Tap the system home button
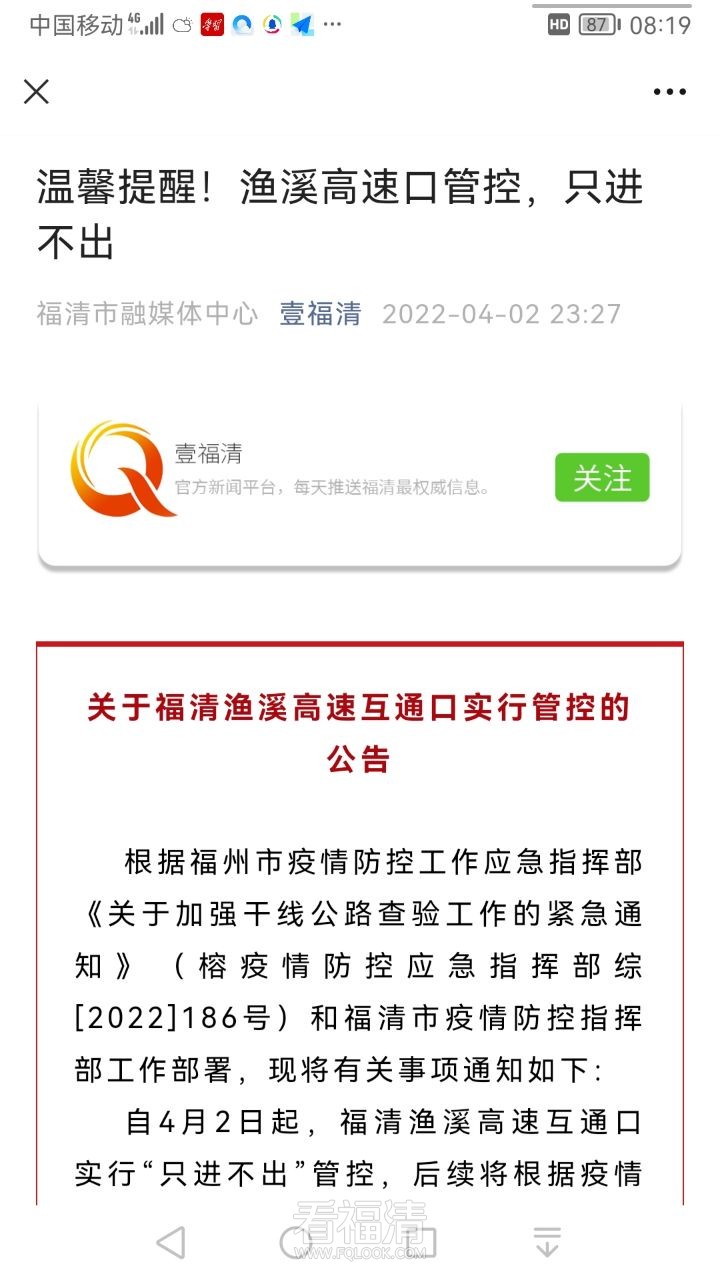720x1280 pixels. (360, 1242)
